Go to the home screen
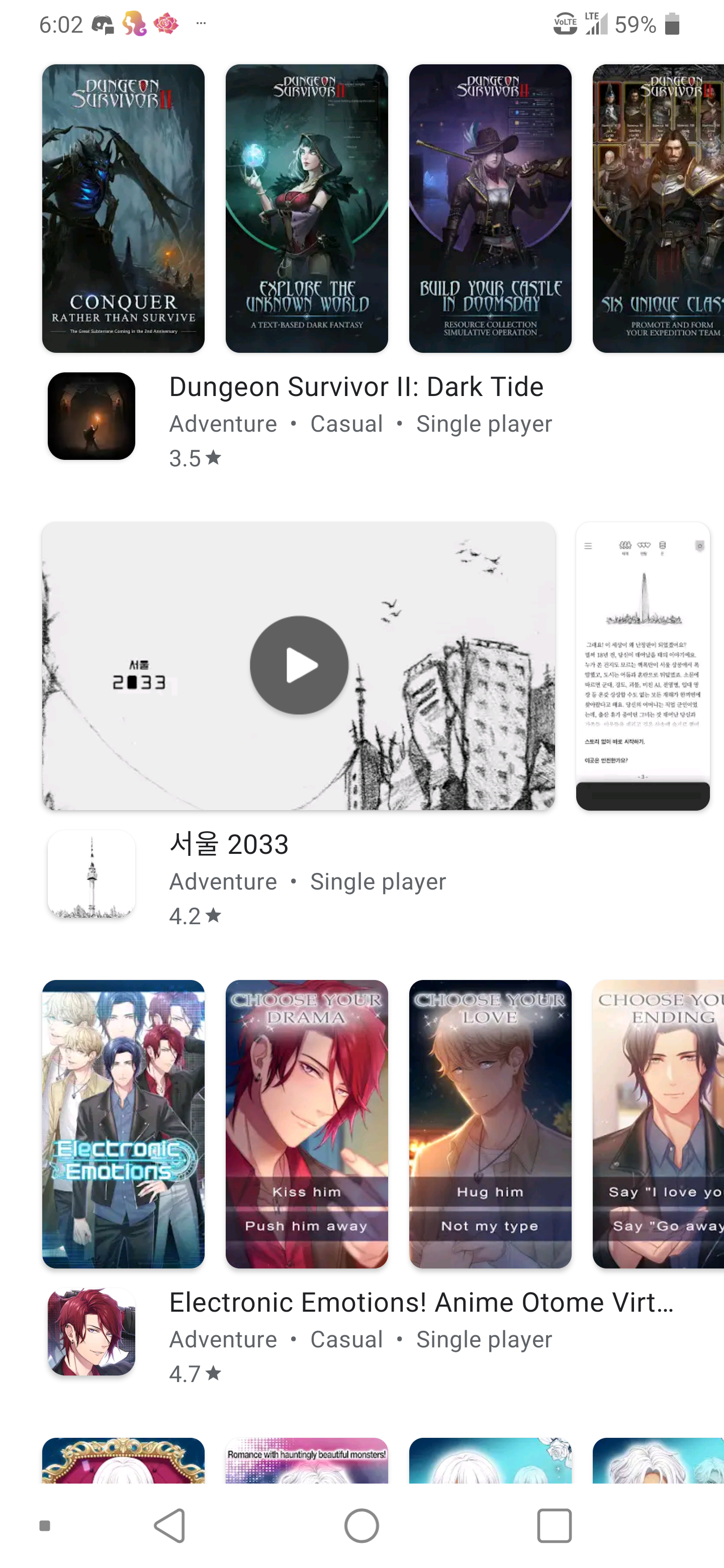724x1568 pixels. pos(361,1525)
